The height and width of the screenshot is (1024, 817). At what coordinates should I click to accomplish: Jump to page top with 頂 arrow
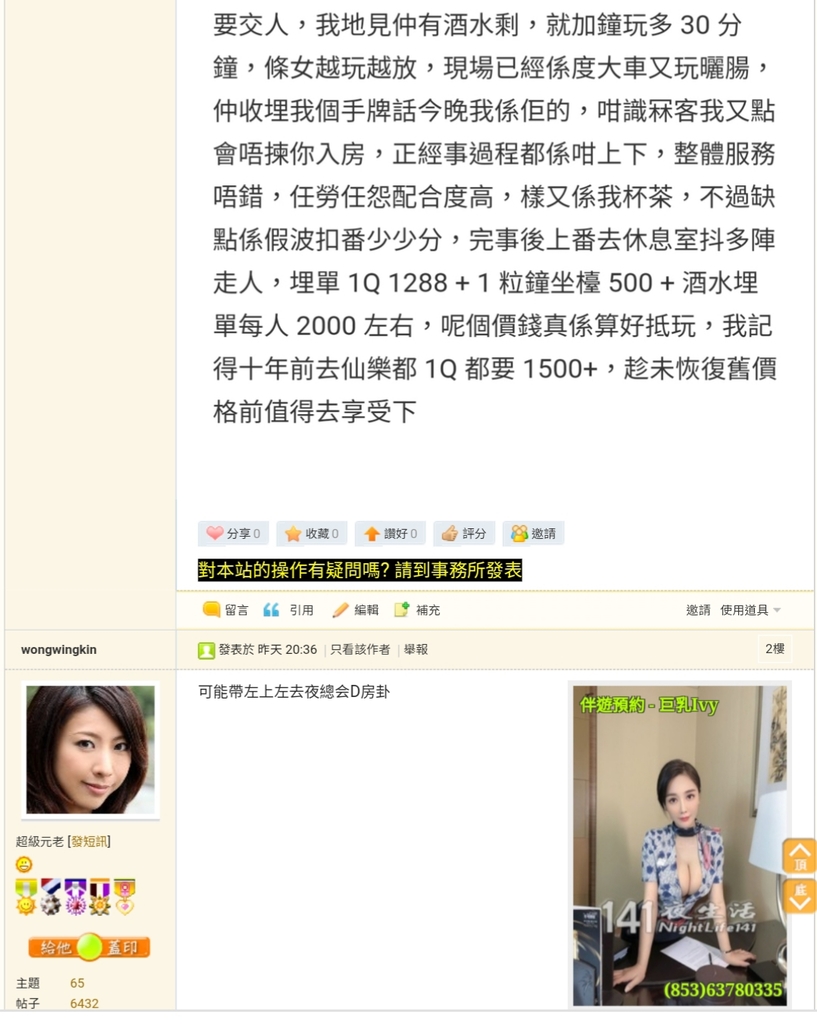(x=799, y=857)
